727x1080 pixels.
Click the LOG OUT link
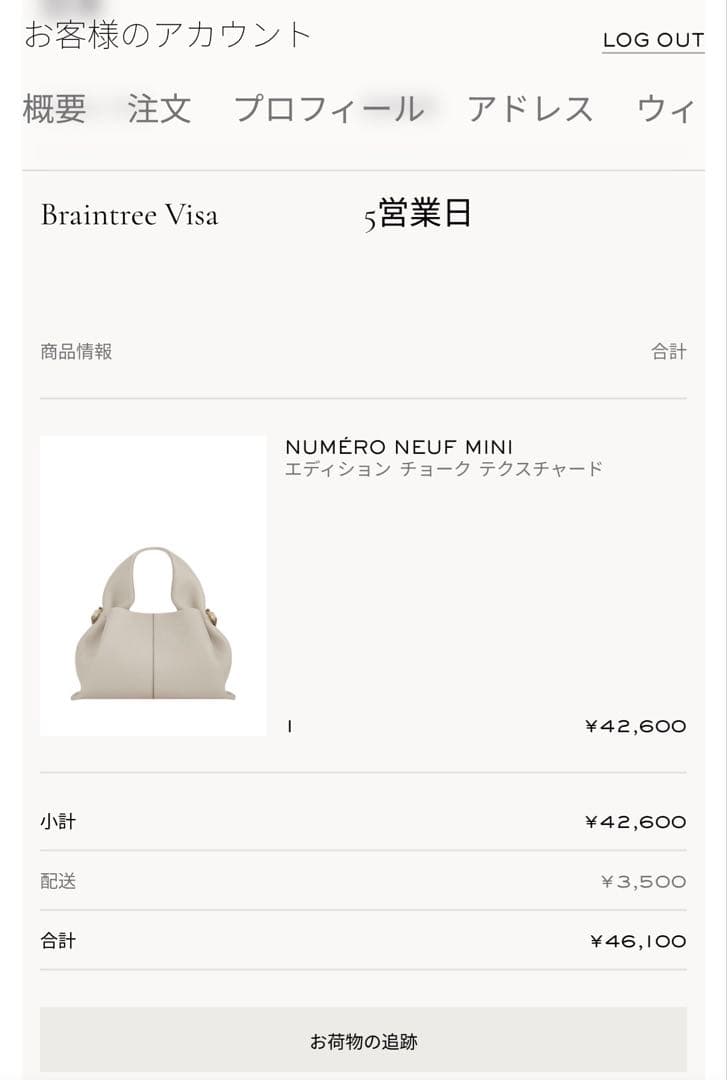(x=652, y=40)
